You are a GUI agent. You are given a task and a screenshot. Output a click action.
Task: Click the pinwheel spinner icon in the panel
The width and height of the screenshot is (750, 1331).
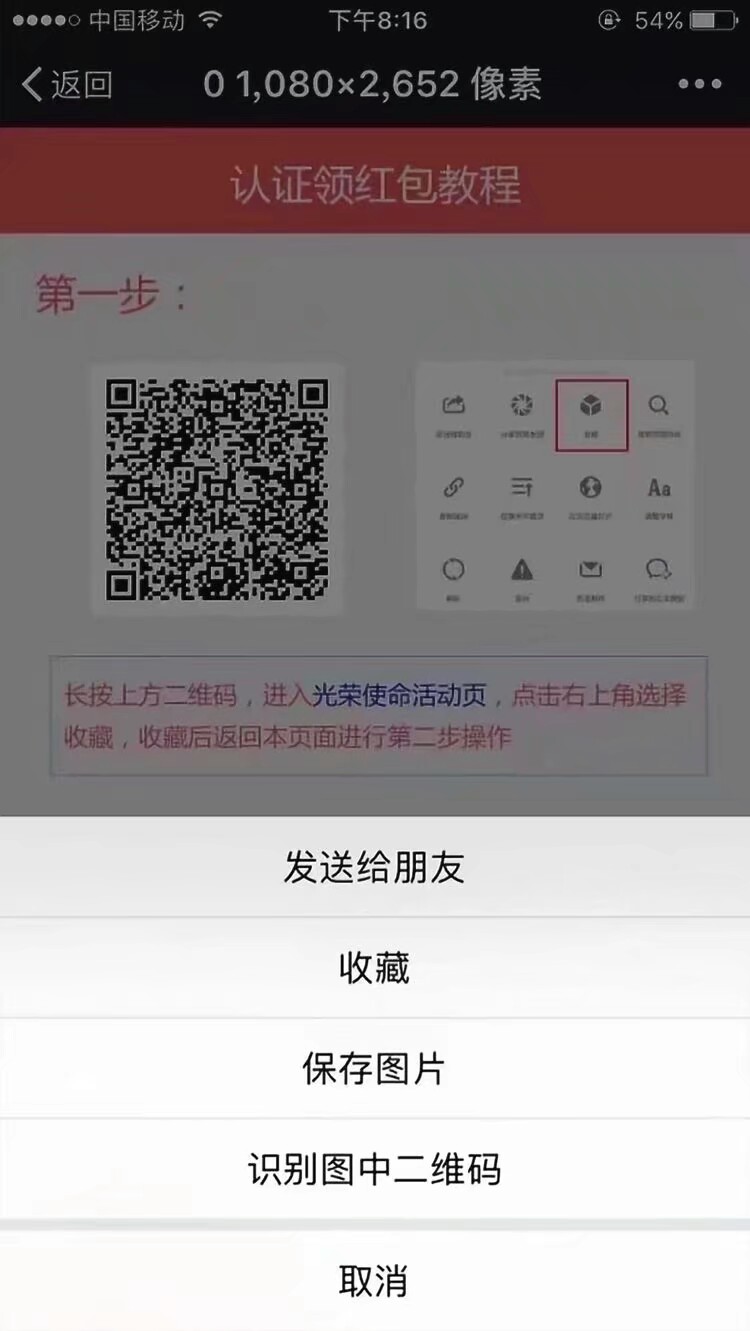tap(521, 405)
